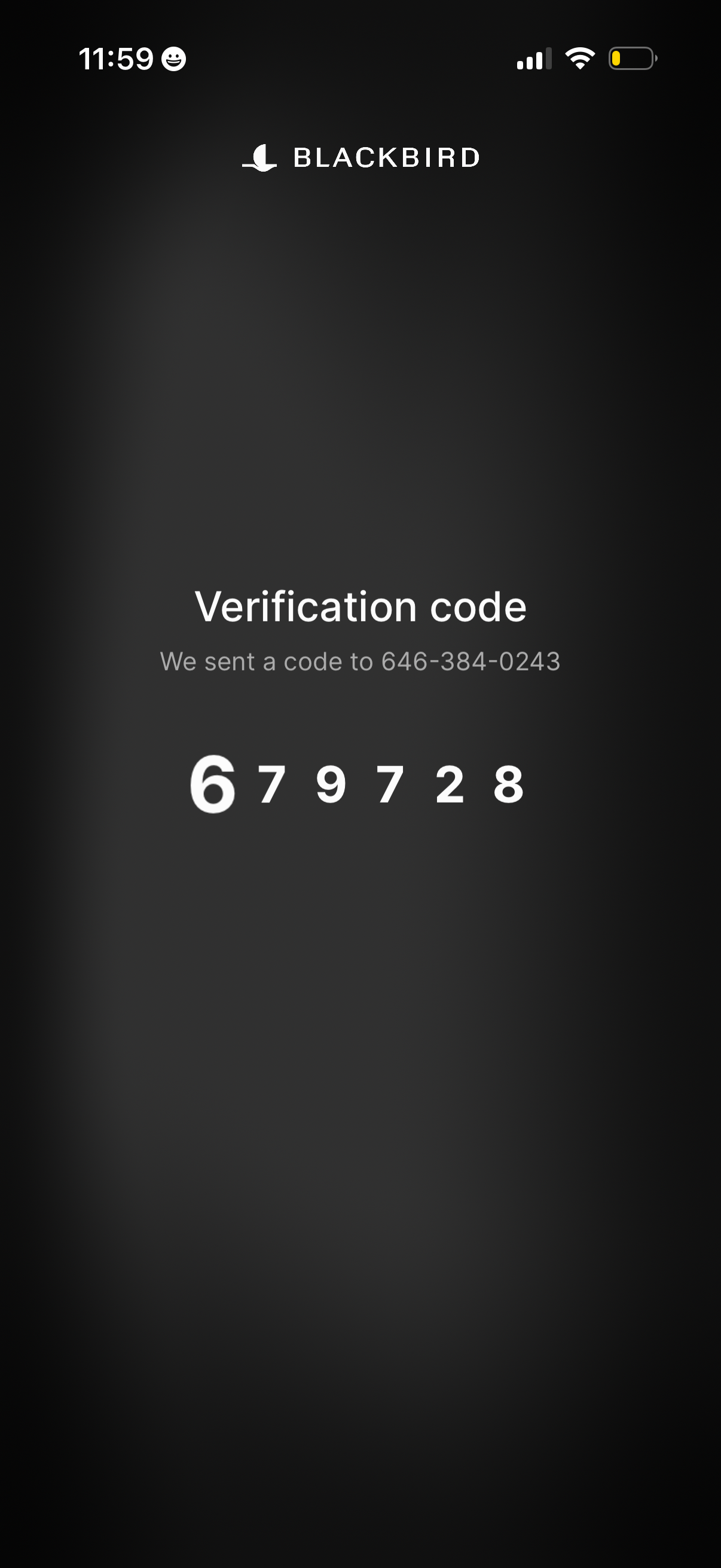Tap the middle digit 7 of the code

tap(389, 786)
